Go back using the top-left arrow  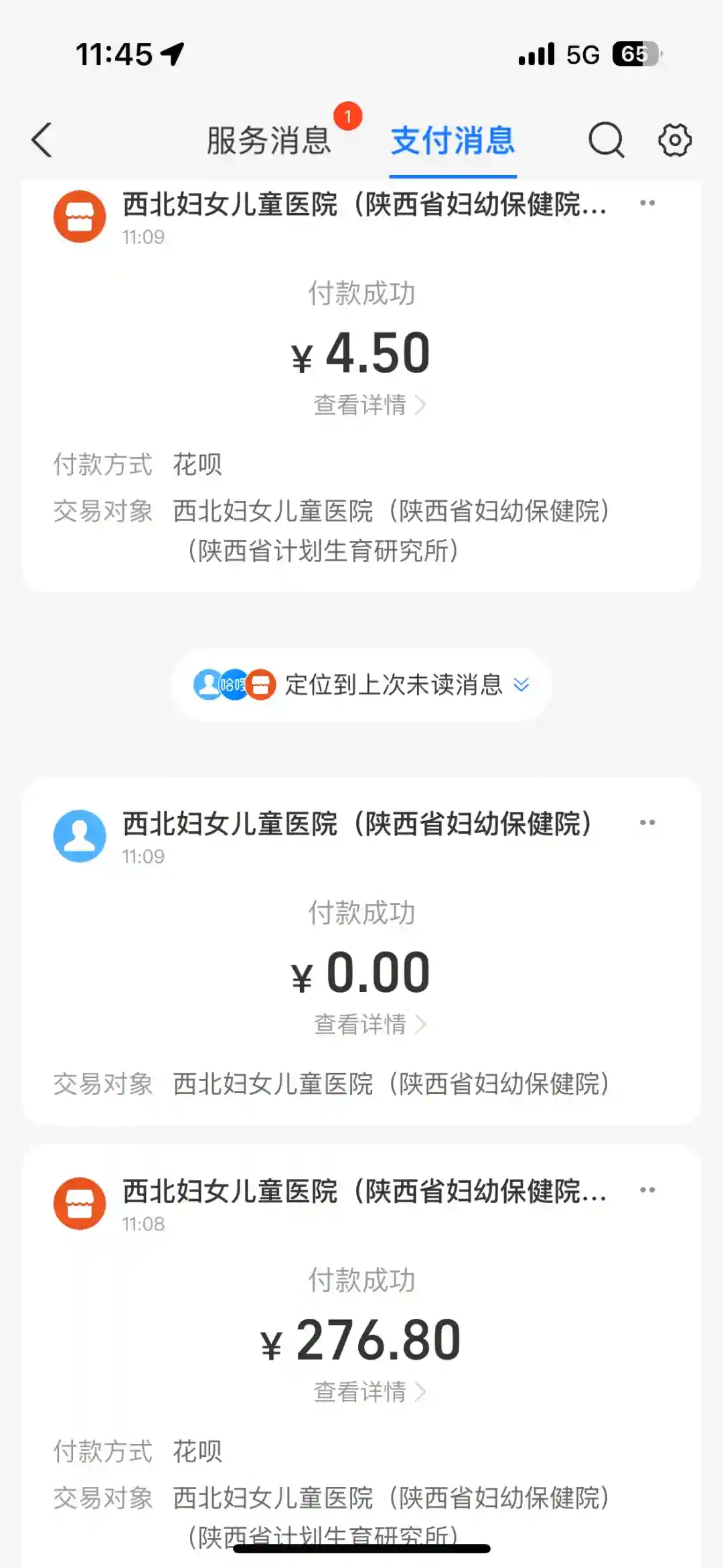[42, 141]
